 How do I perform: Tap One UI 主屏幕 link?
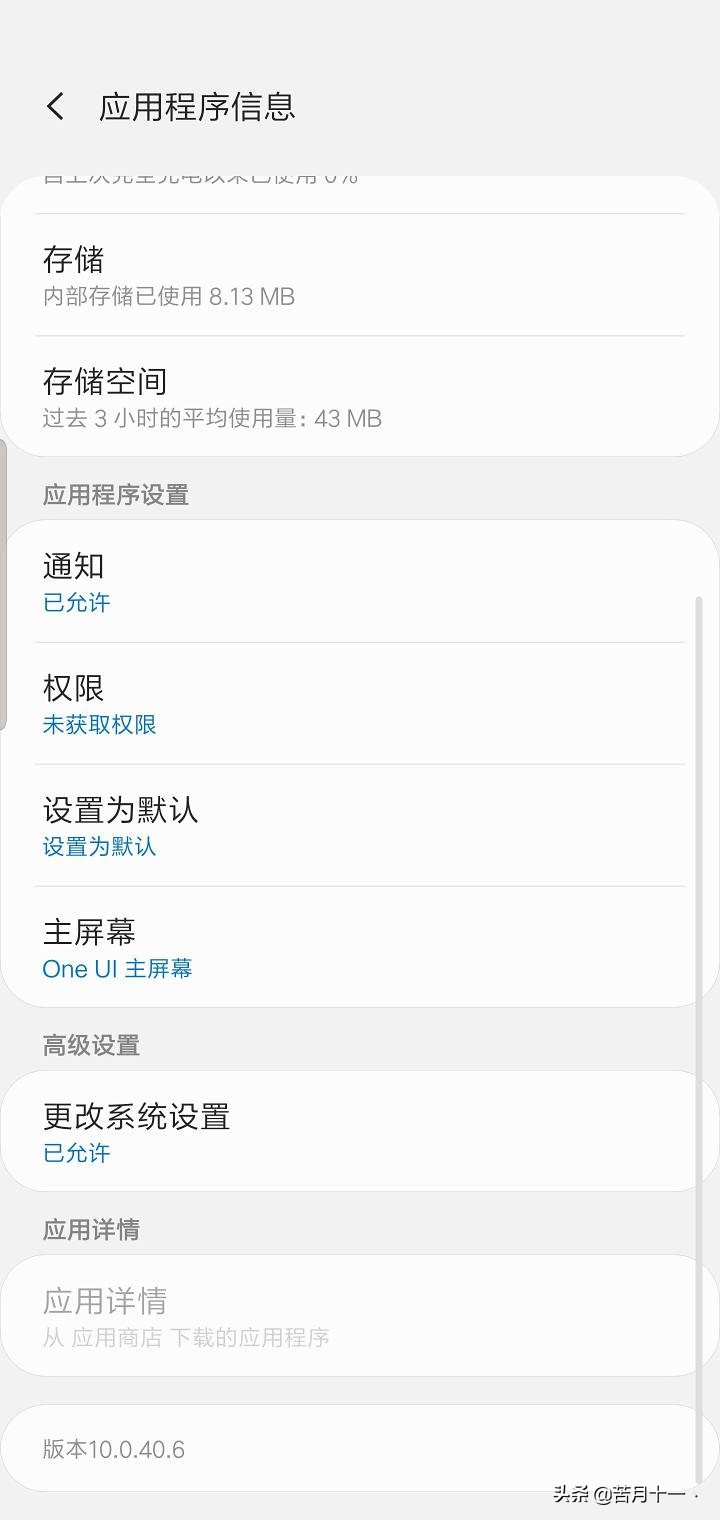click(117, 969)
